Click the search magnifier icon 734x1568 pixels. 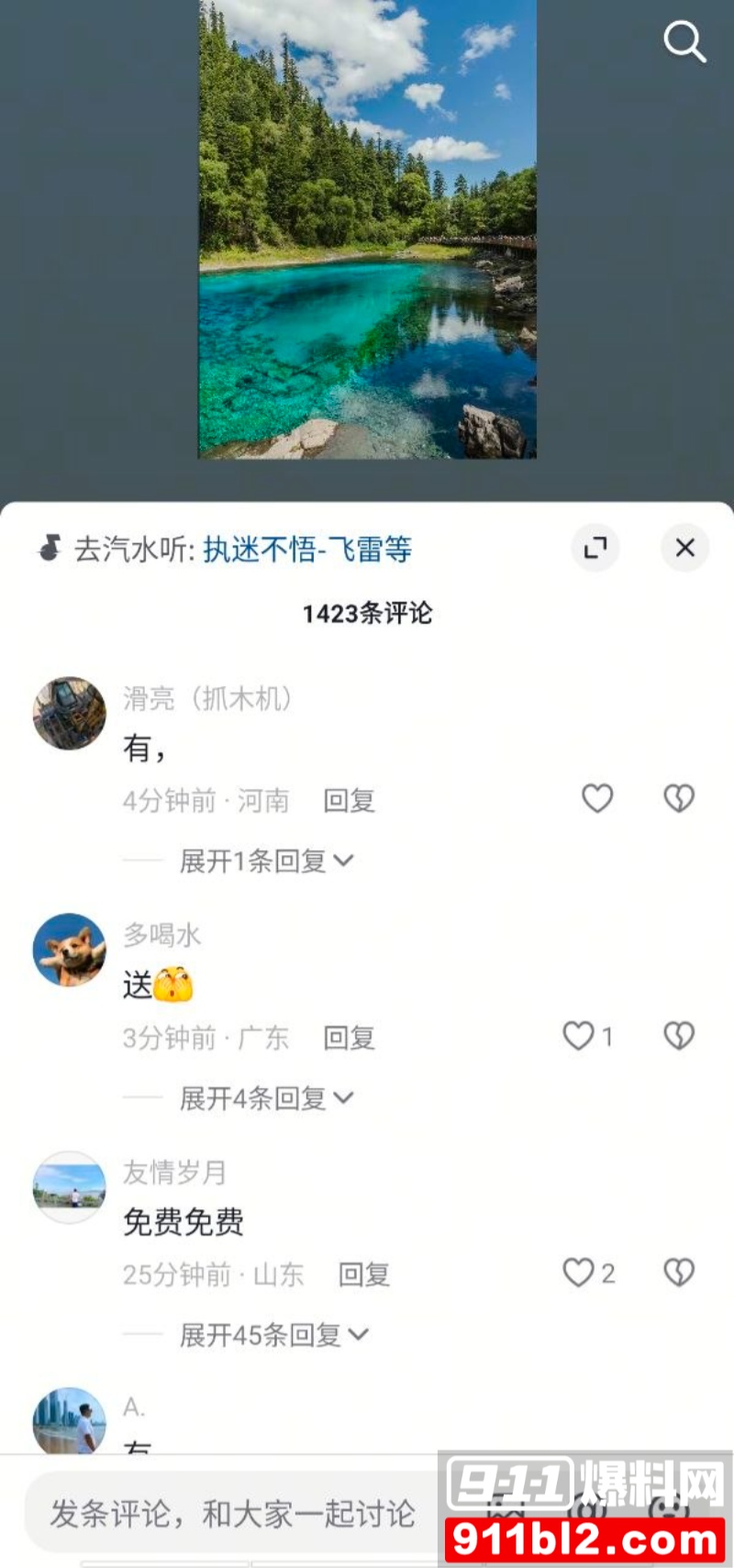coord(684,42)
